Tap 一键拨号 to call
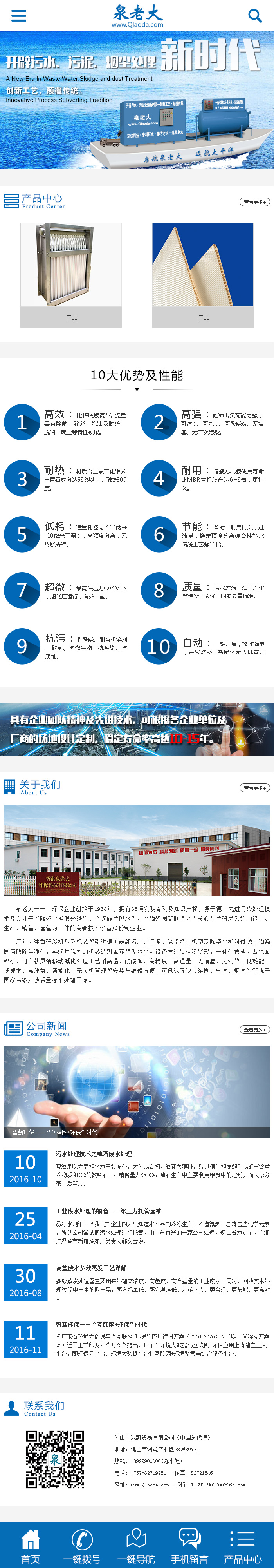 coord(82,1545)
